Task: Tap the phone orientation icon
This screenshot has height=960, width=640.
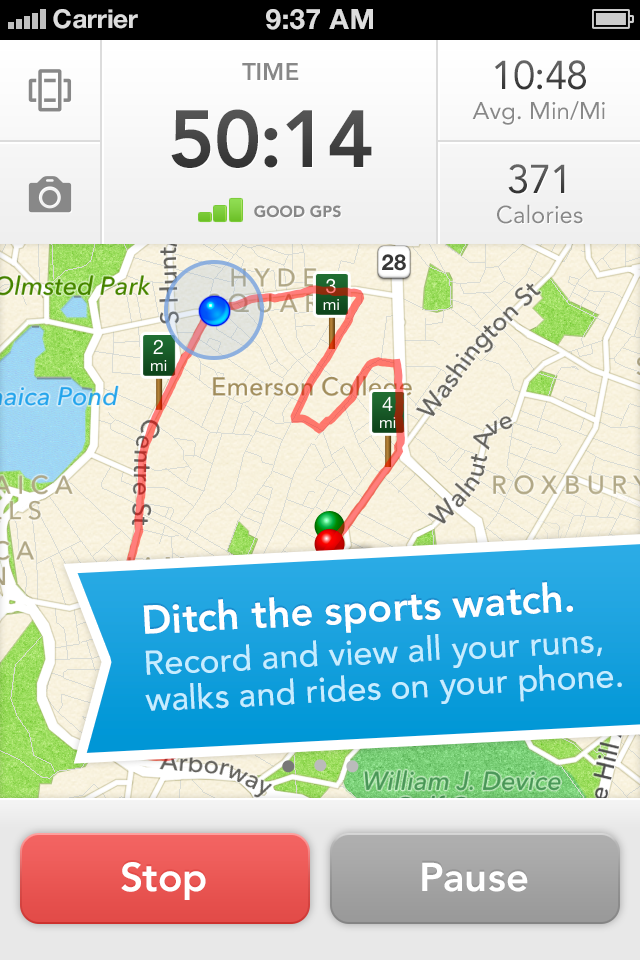Action: tap(50, 92)
